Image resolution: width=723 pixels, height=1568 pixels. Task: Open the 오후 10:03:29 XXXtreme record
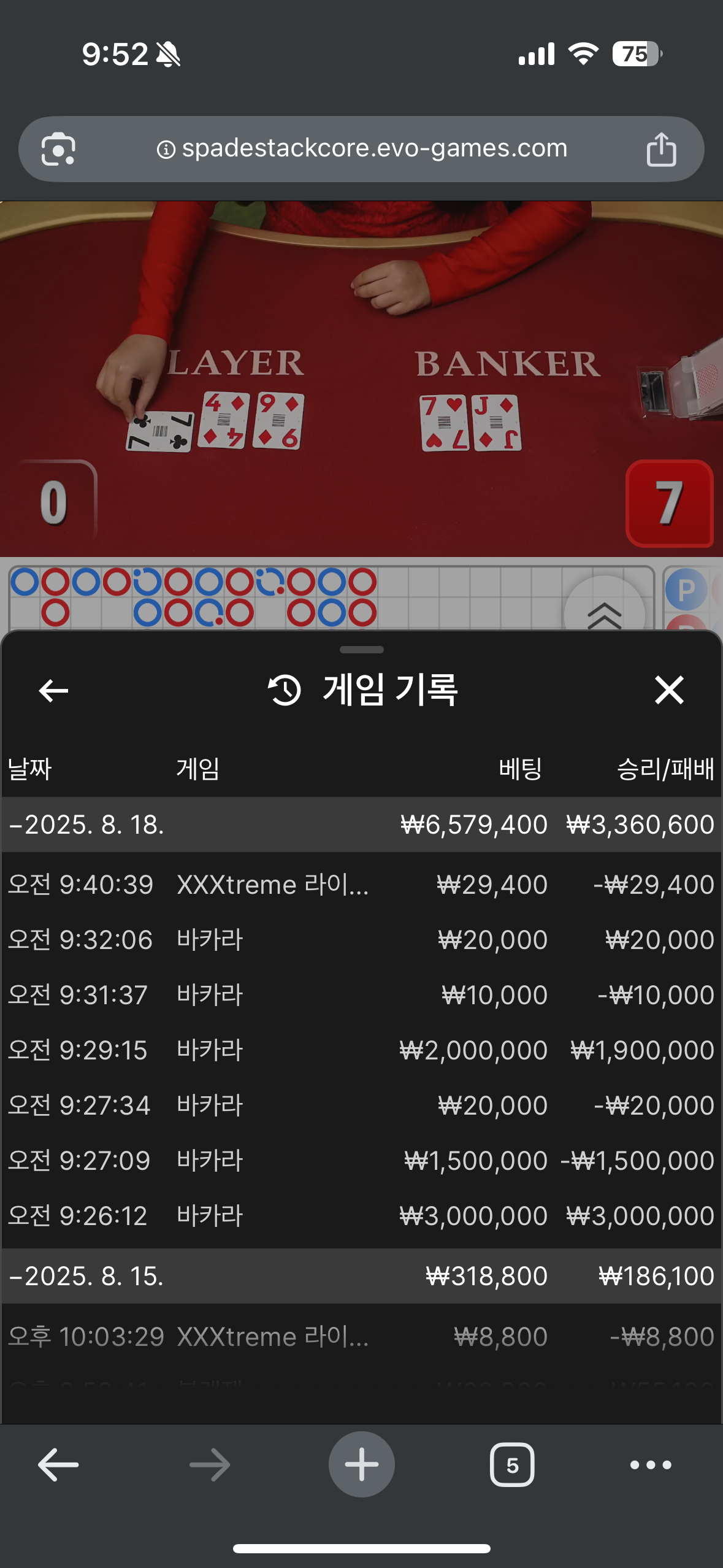361,1336
